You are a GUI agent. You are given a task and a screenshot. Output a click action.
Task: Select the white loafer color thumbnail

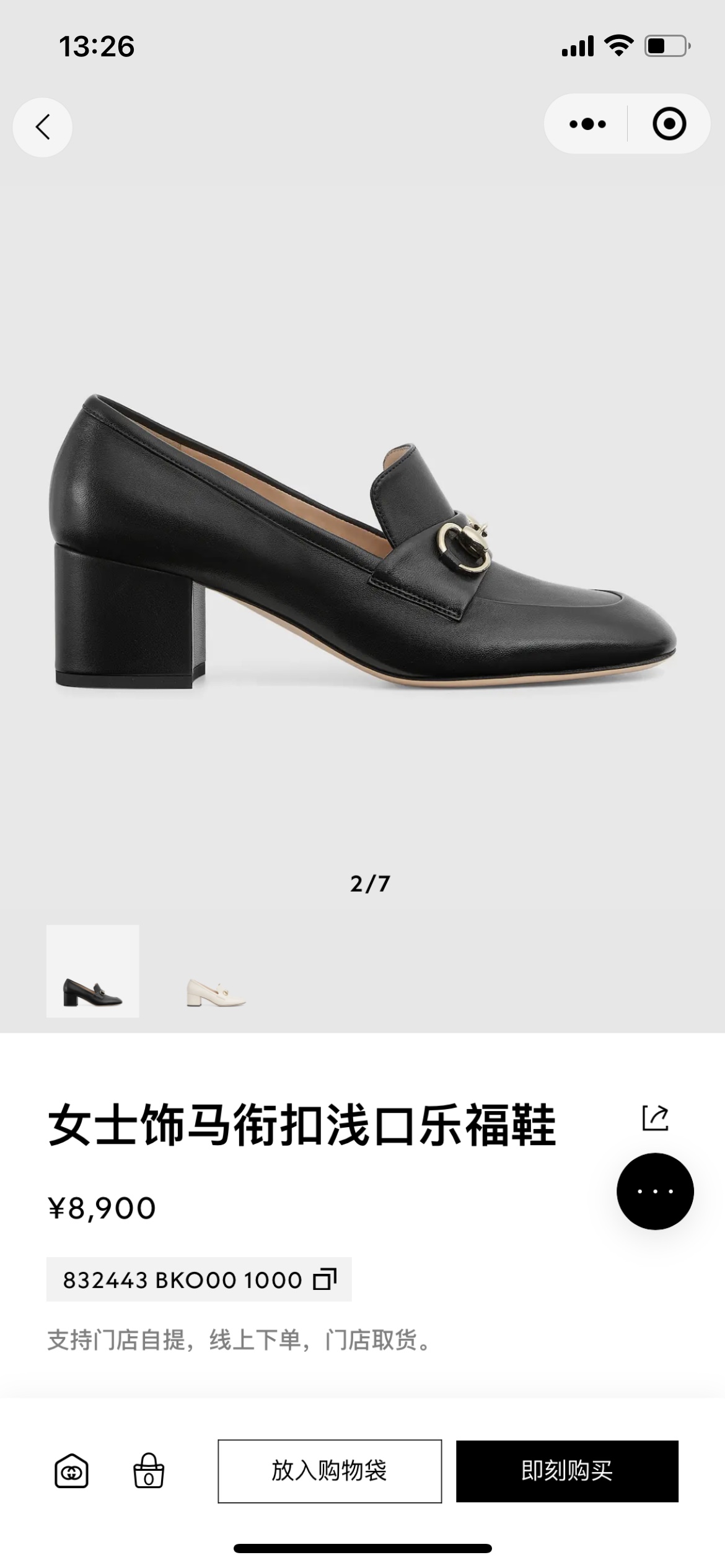tap(216, 971)
